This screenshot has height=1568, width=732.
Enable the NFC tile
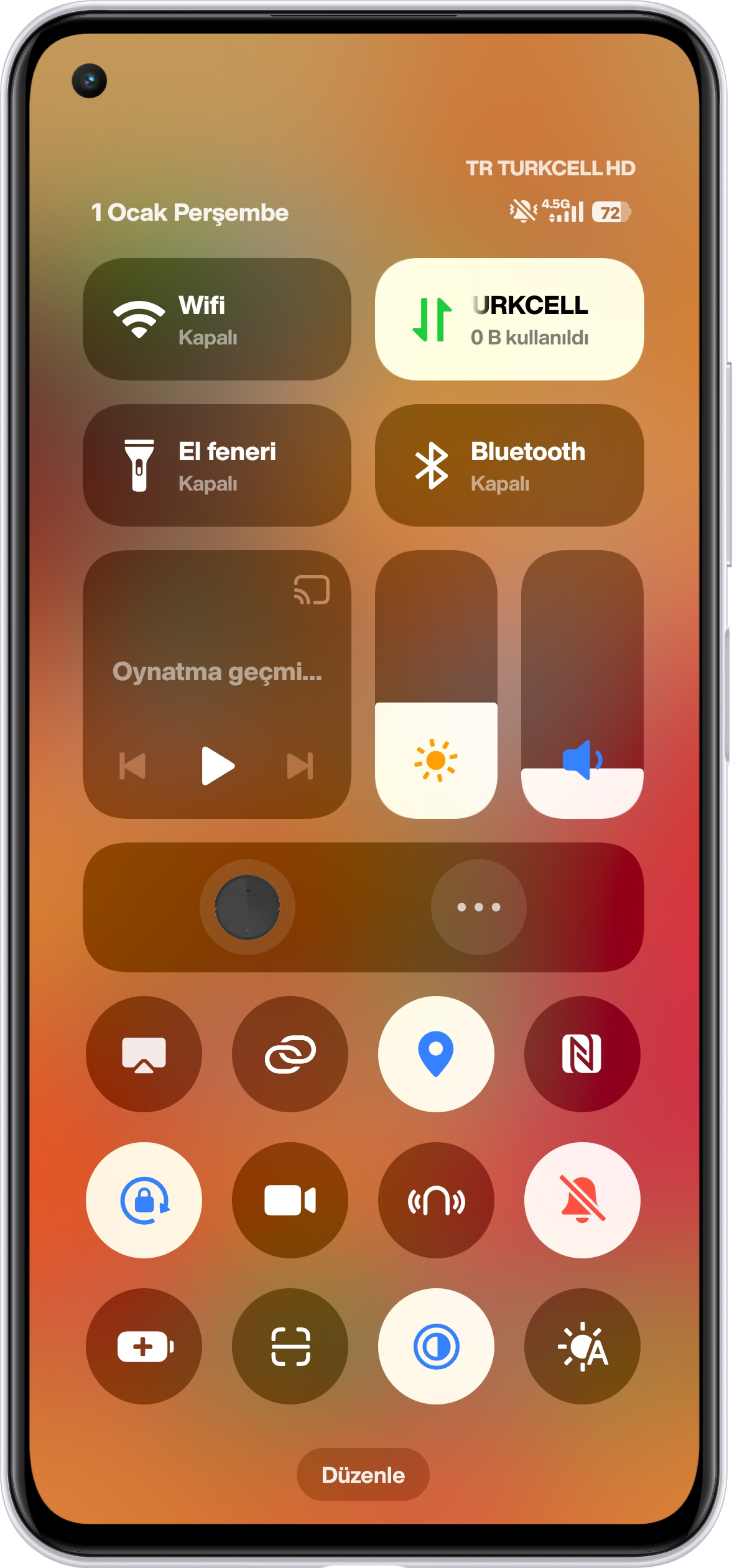pos(582,1054)
